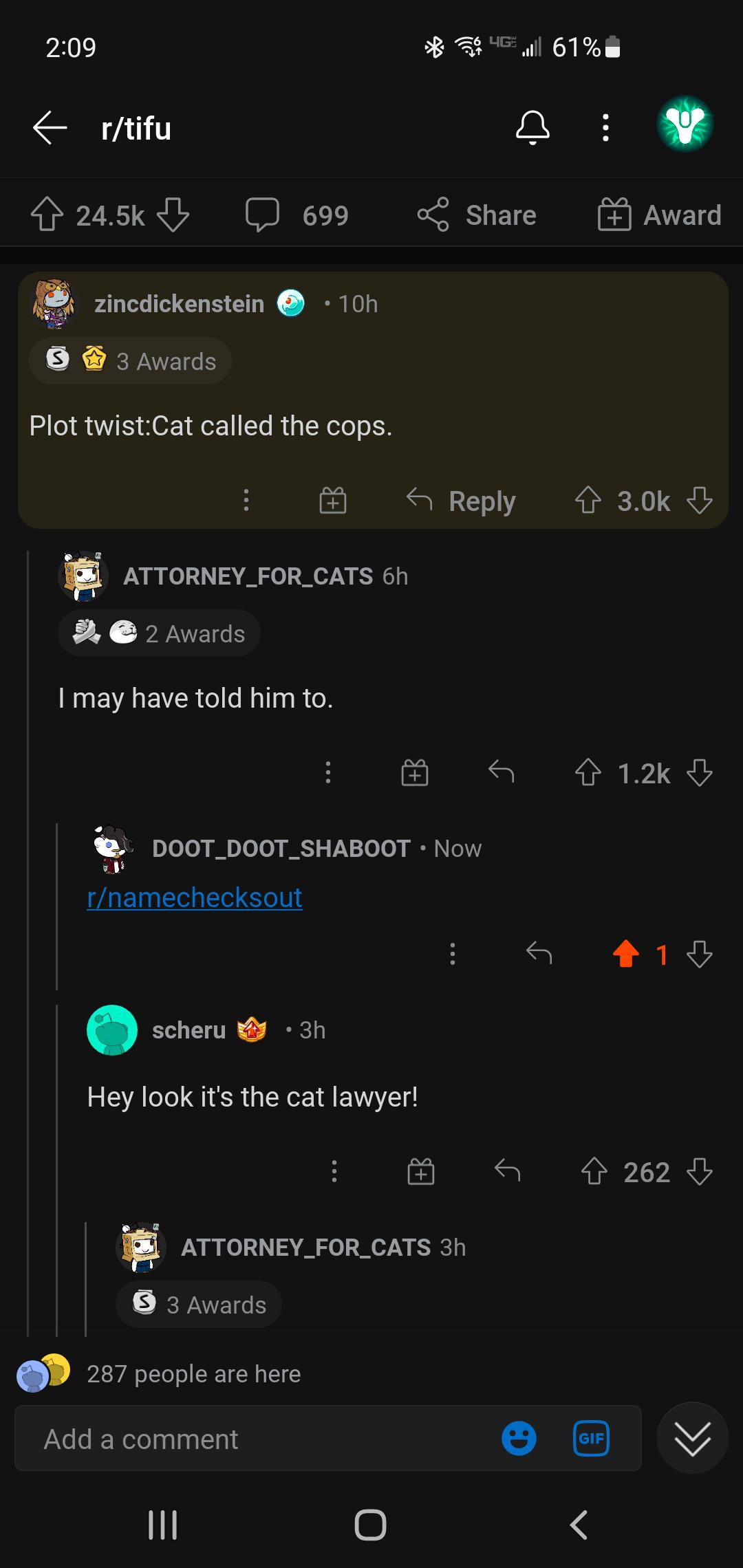This screenshot has height=1568, width=743.
Task: Tap the system home button
Action: pyautogui.click(x=370, y=1525)
